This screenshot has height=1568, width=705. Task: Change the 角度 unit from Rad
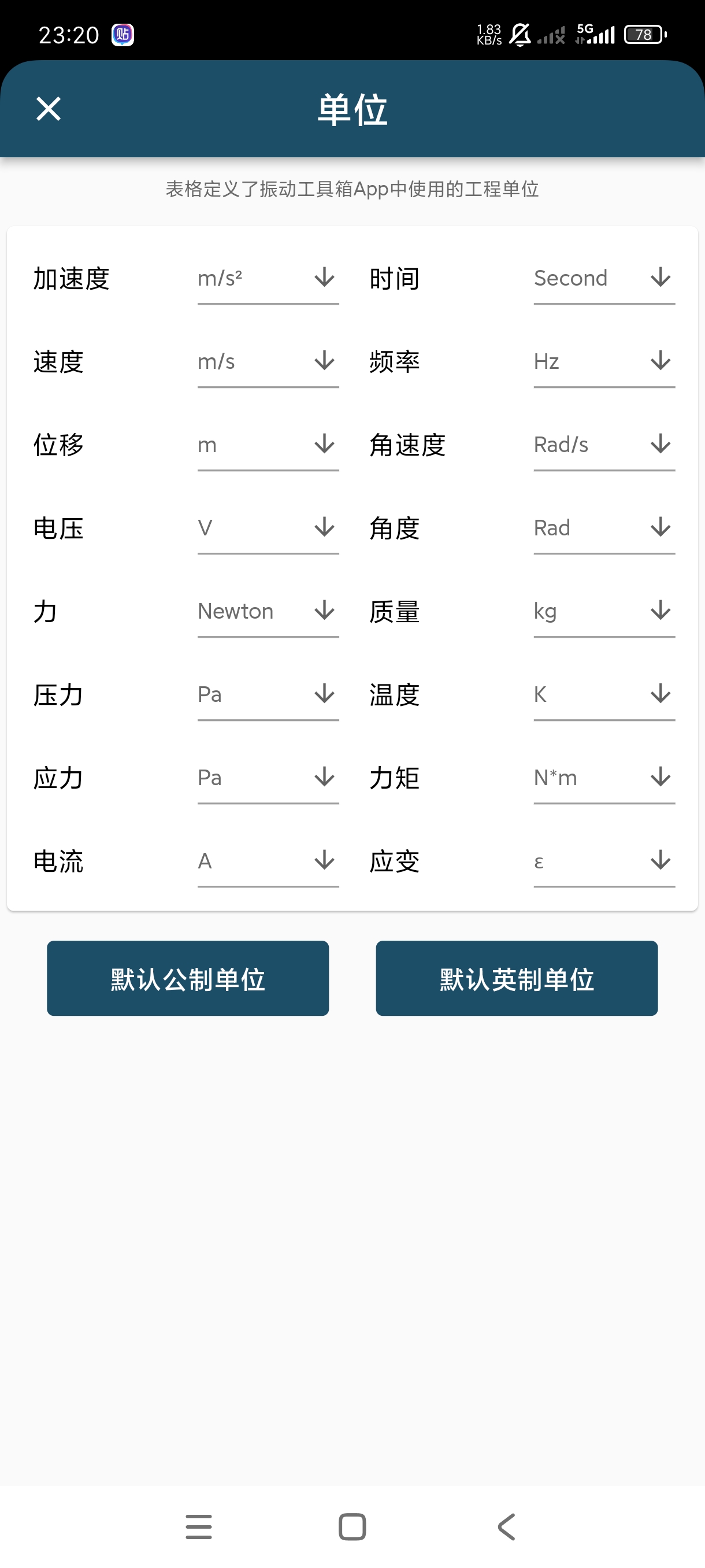(x=604, y=528)
